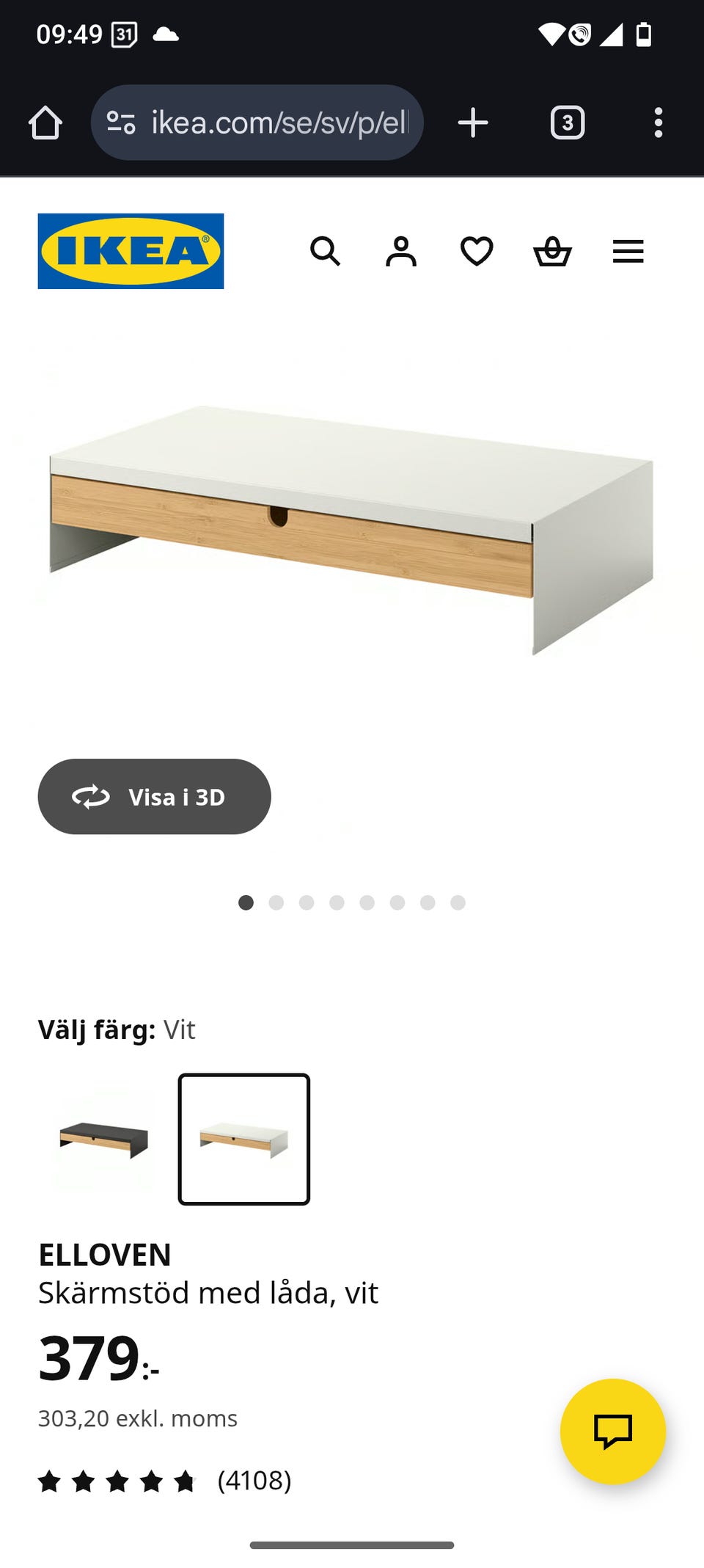
Task: Activate the Visa i 3D button
Action: pyautogui.click(x=154, y=797)
